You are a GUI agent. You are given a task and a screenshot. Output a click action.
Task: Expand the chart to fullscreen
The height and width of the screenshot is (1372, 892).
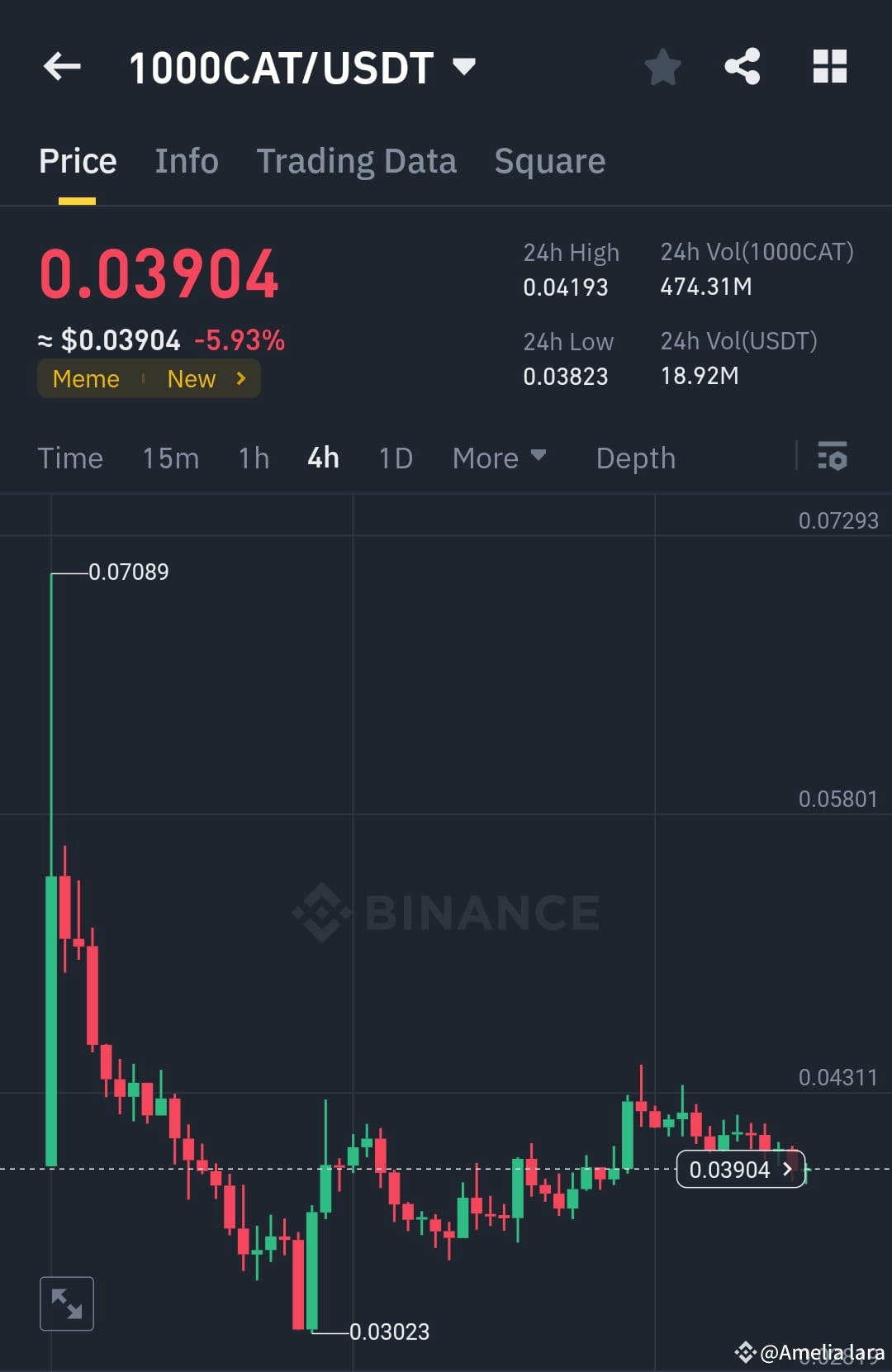[67, 1303]
